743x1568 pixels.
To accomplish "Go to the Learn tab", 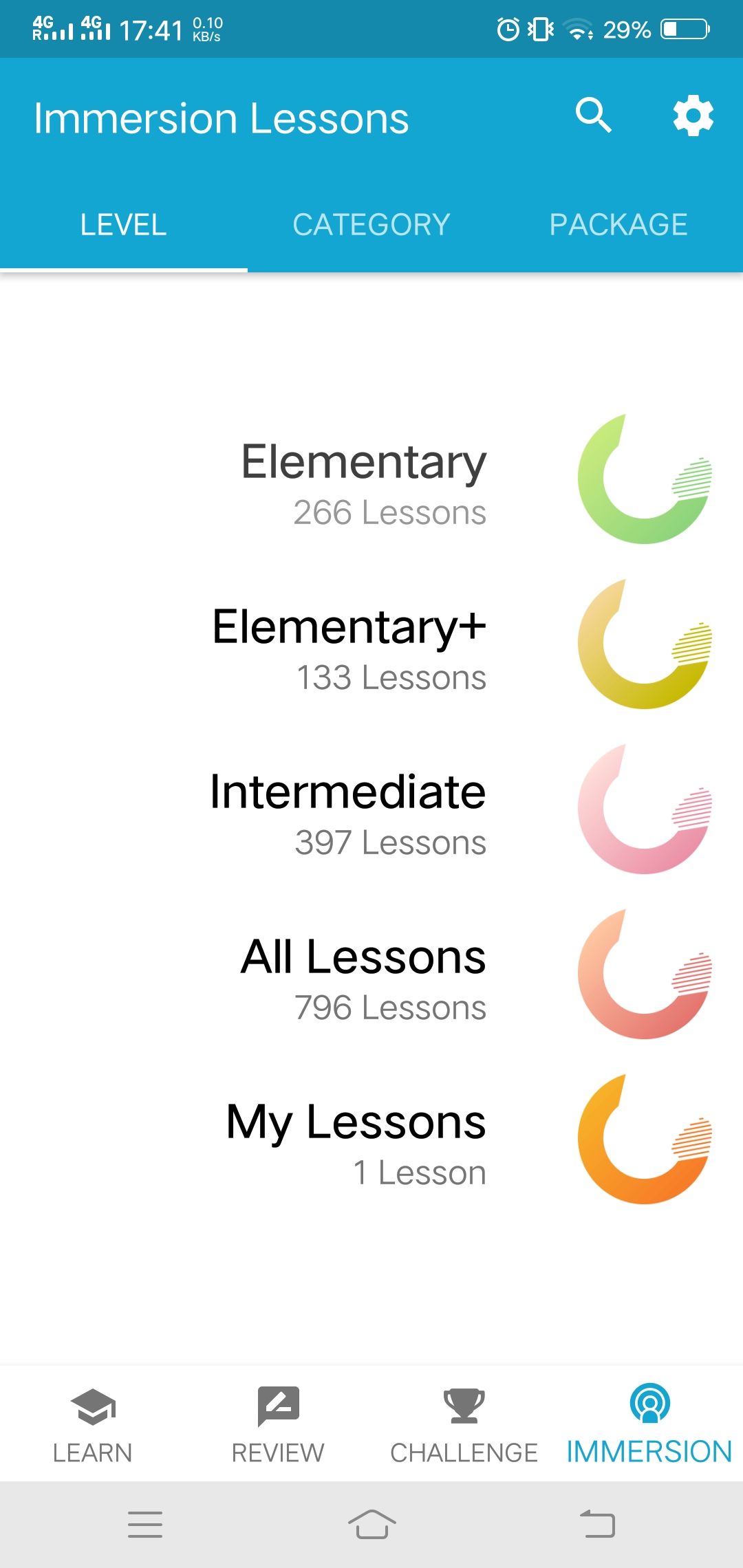I will 93,1424.
